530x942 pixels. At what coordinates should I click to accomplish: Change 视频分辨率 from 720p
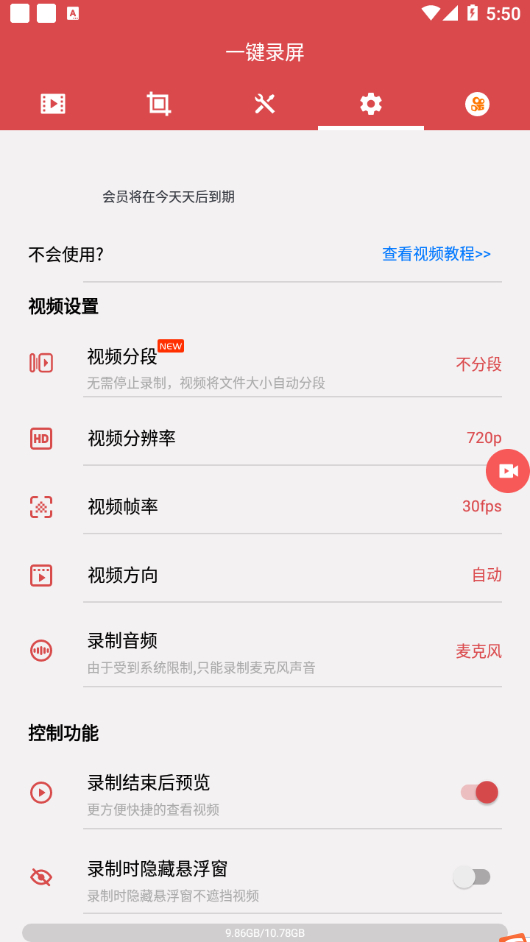coord(265,439)
